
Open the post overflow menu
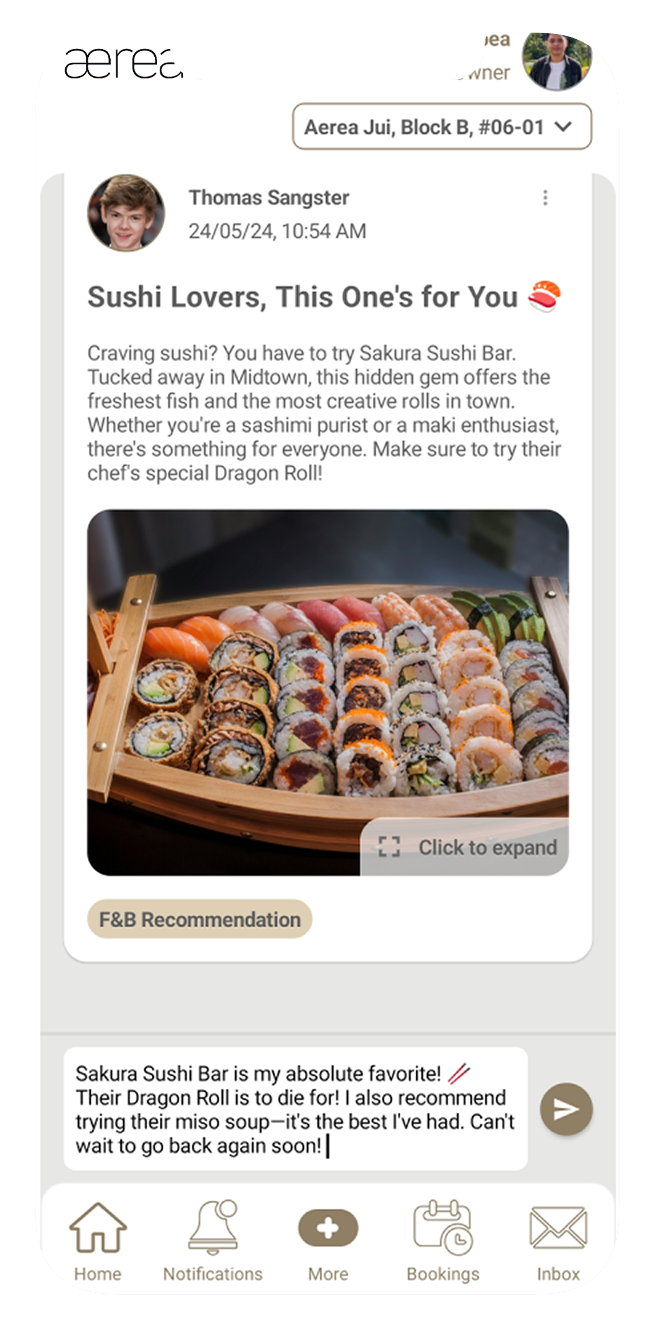point(545,198)
